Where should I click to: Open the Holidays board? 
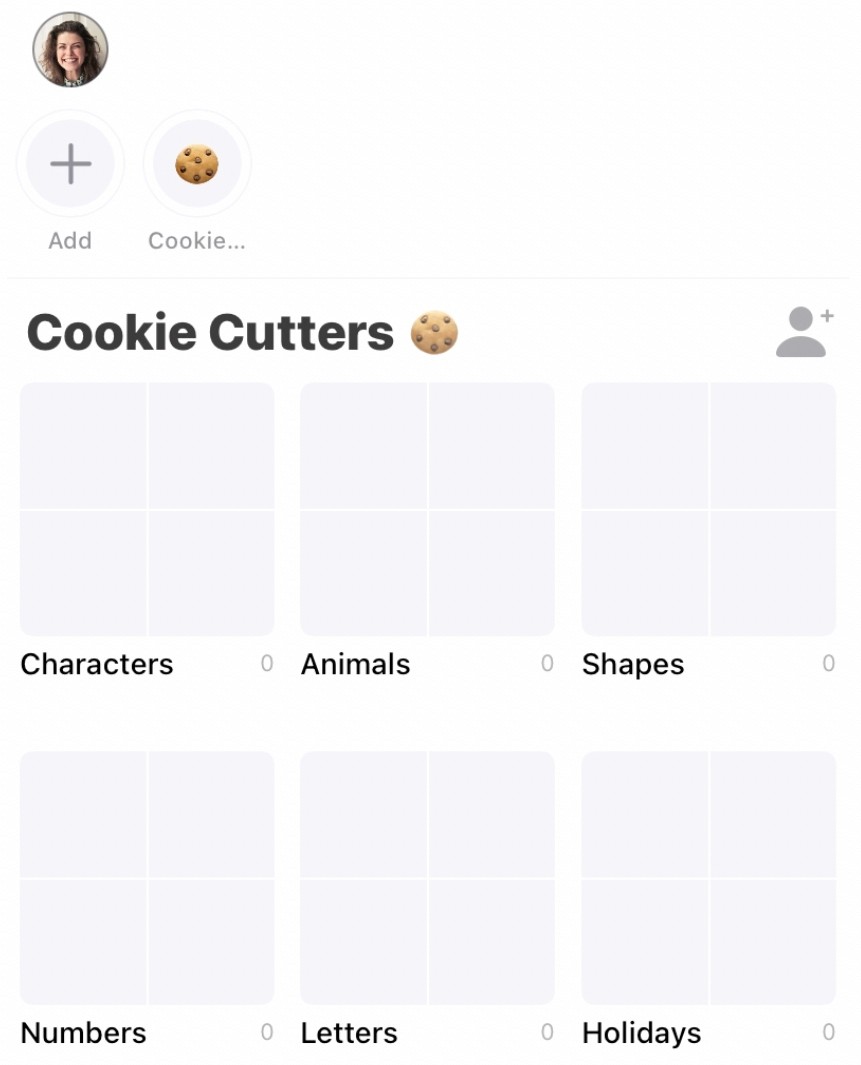[709, 878]
